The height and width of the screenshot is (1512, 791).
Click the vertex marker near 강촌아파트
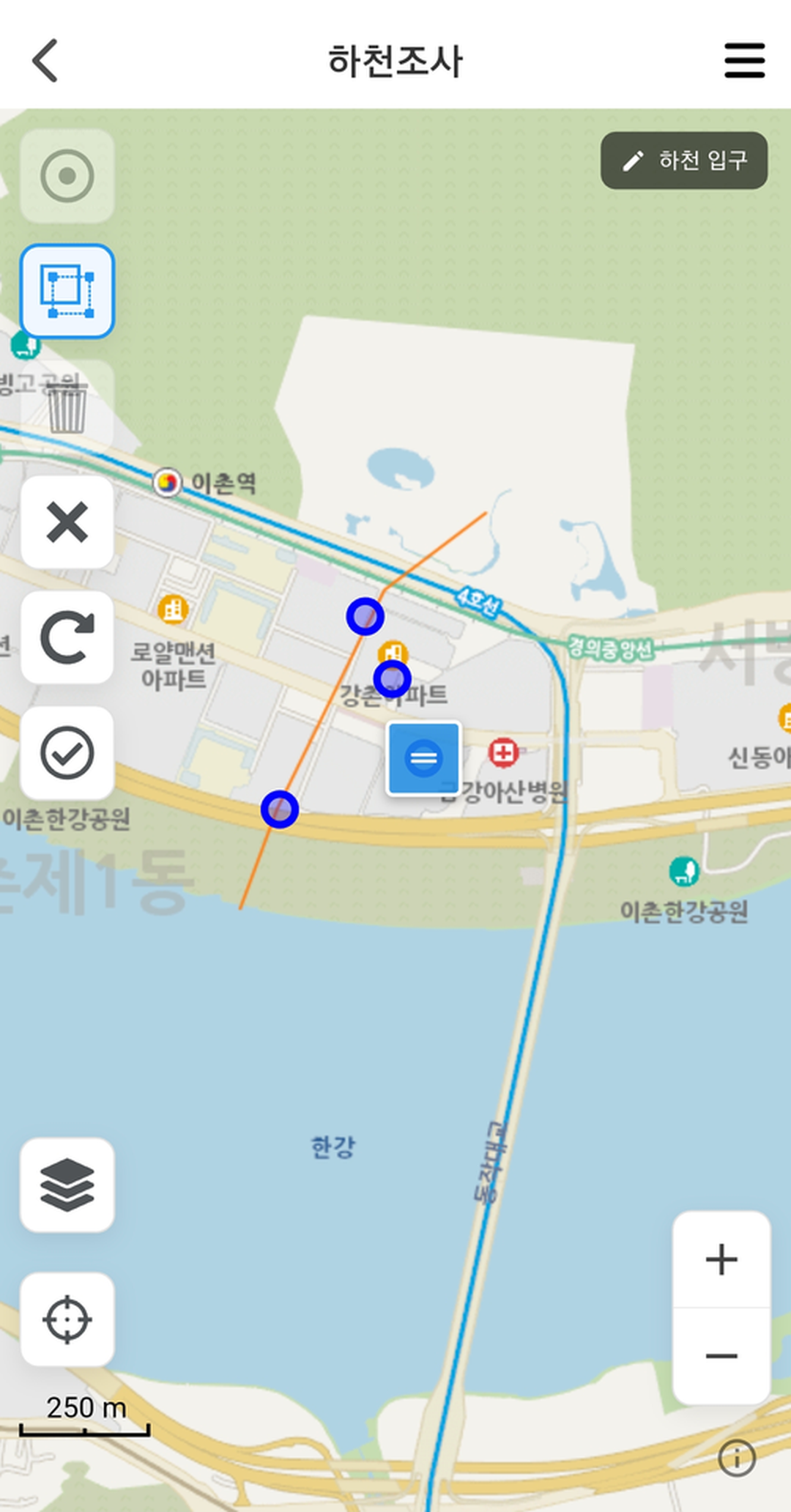coord(393,680)
